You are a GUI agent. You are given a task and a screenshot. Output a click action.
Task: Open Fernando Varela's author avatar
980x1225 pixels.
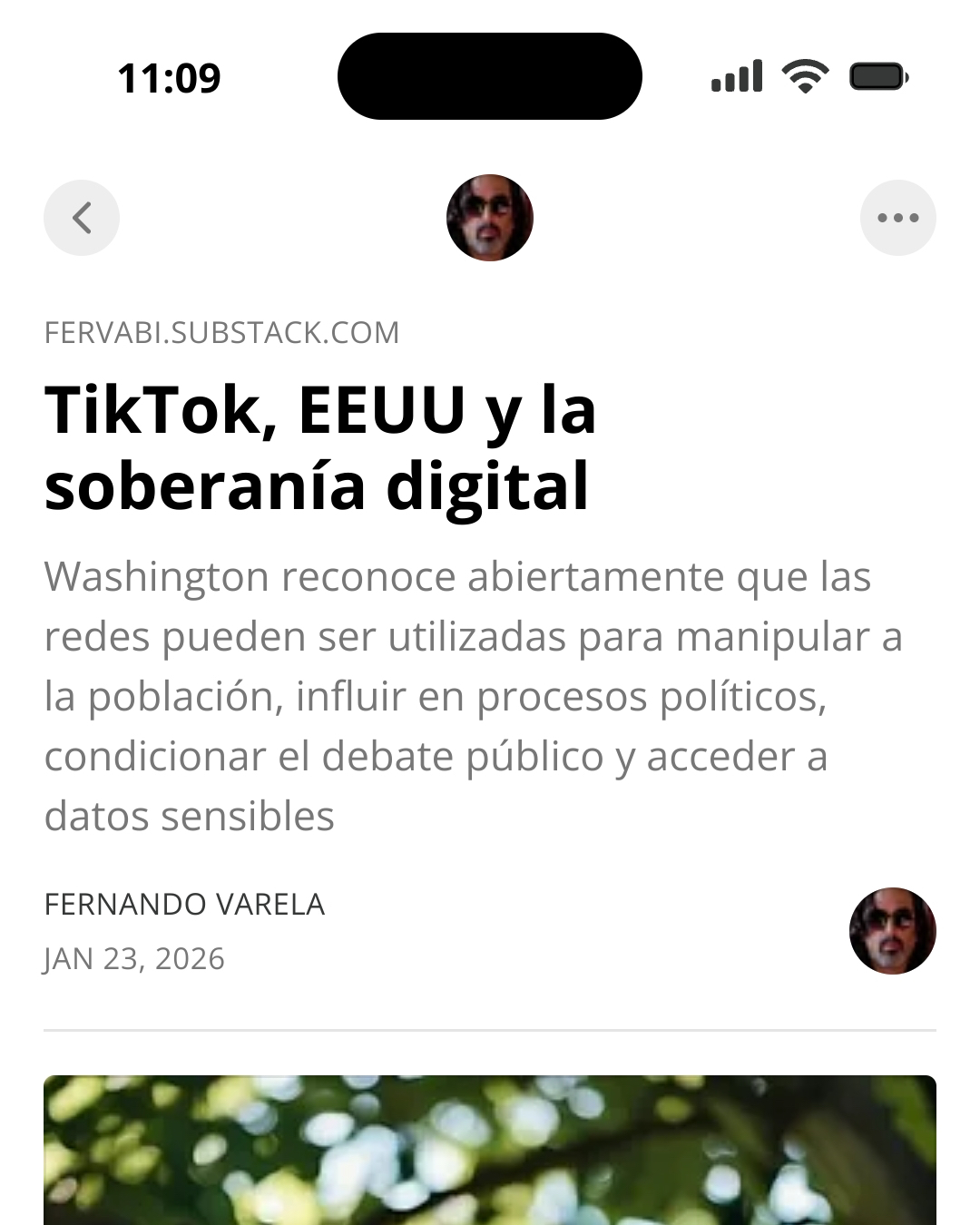click(892, 931)
